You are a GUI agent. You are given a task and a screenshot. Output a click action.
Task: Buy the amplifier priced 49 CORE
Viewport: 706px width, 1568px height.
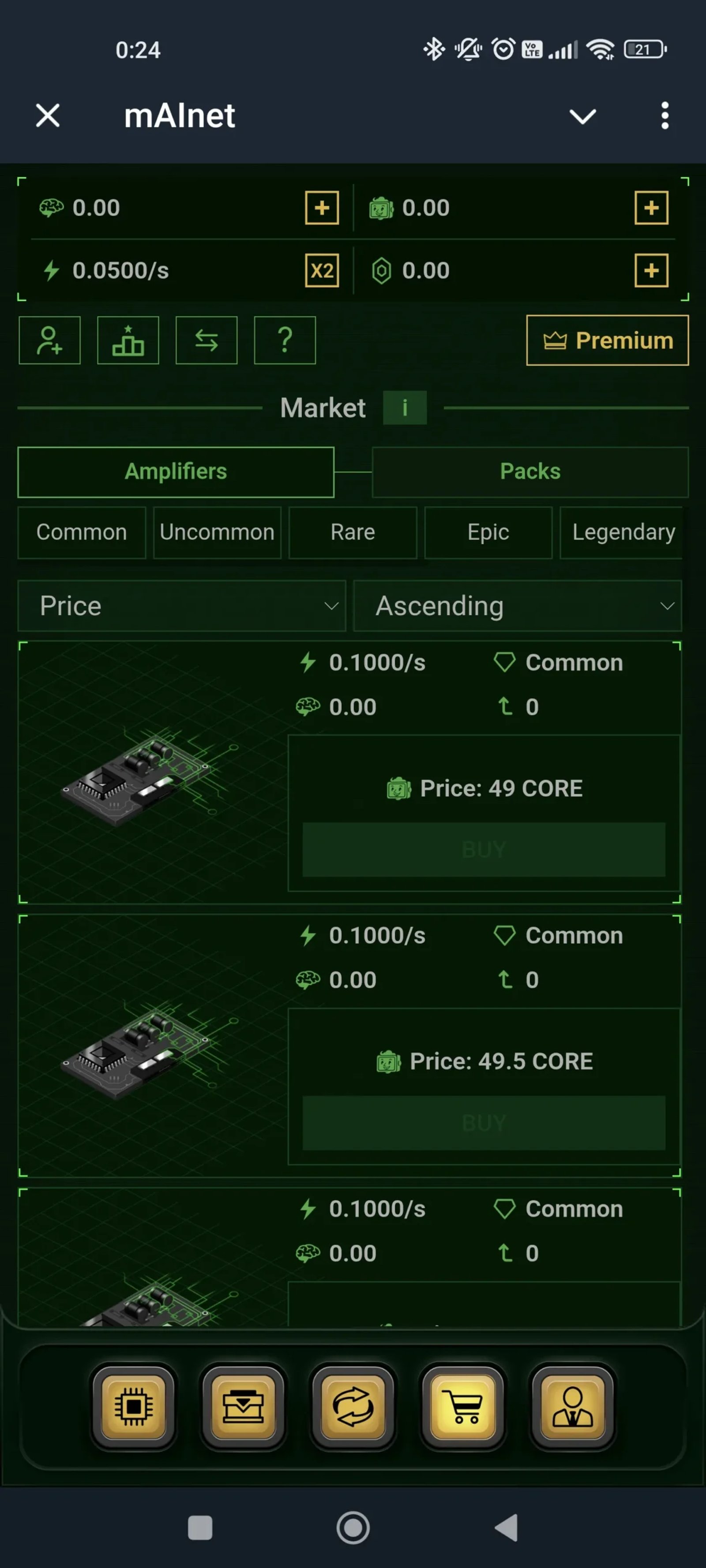click(x=484, y=849)
